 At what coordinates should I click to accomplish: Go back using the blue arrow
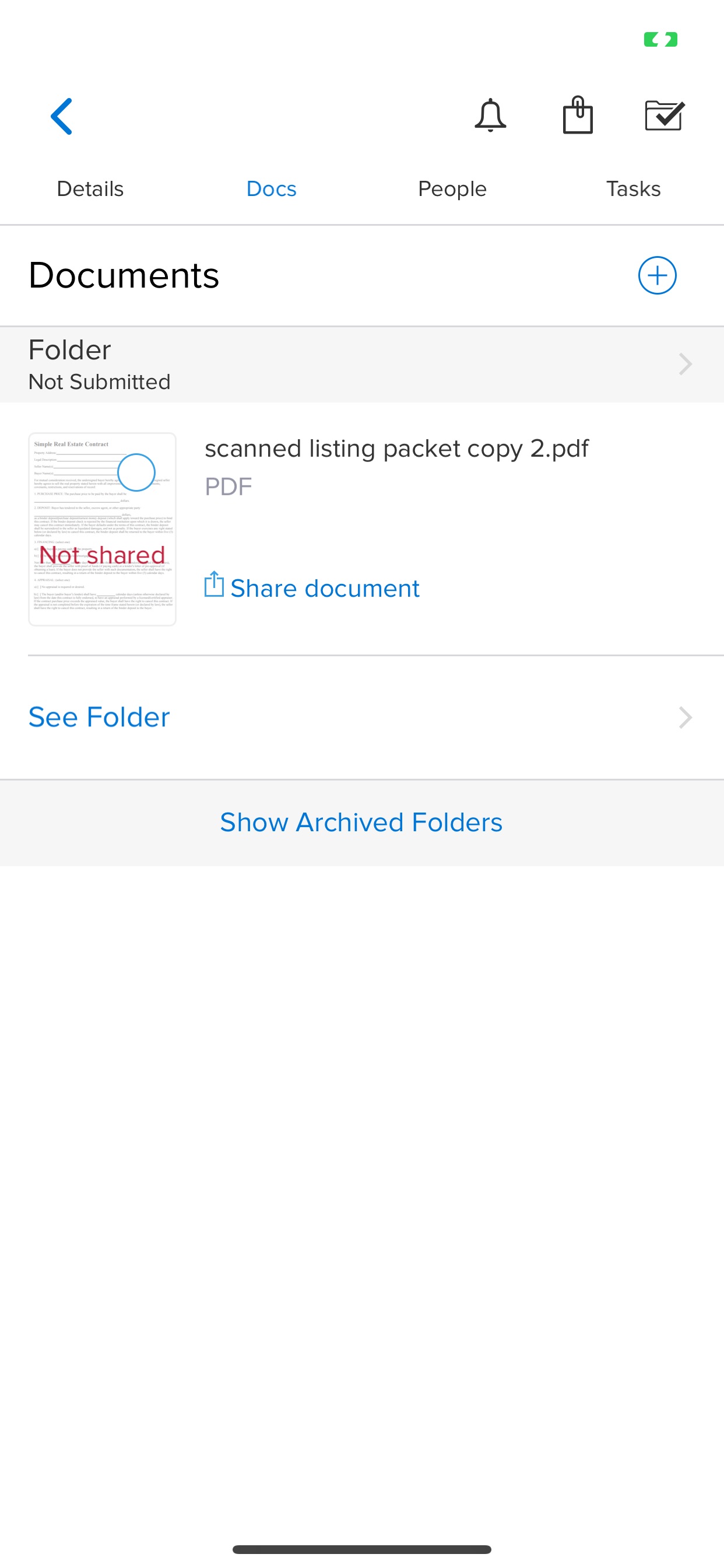(x=61, y=116)
